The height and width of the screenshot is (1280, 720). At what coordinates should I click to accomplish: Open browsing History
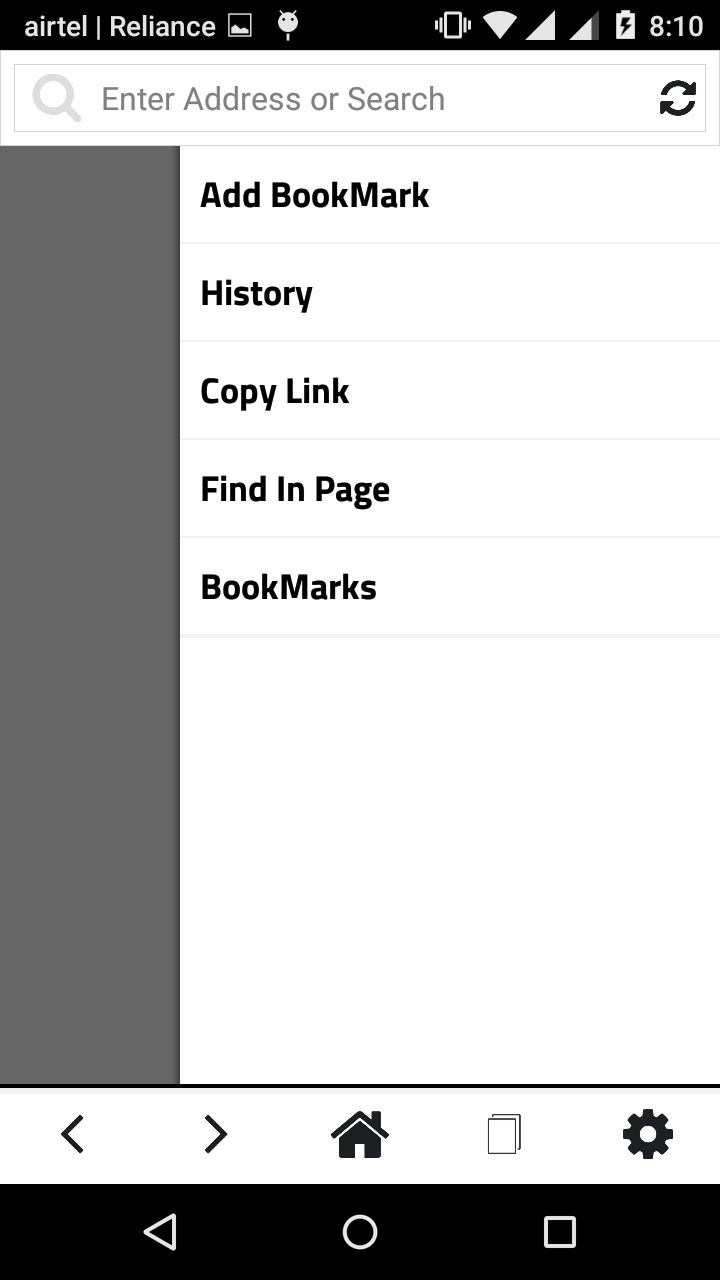(x=449, y=293)
